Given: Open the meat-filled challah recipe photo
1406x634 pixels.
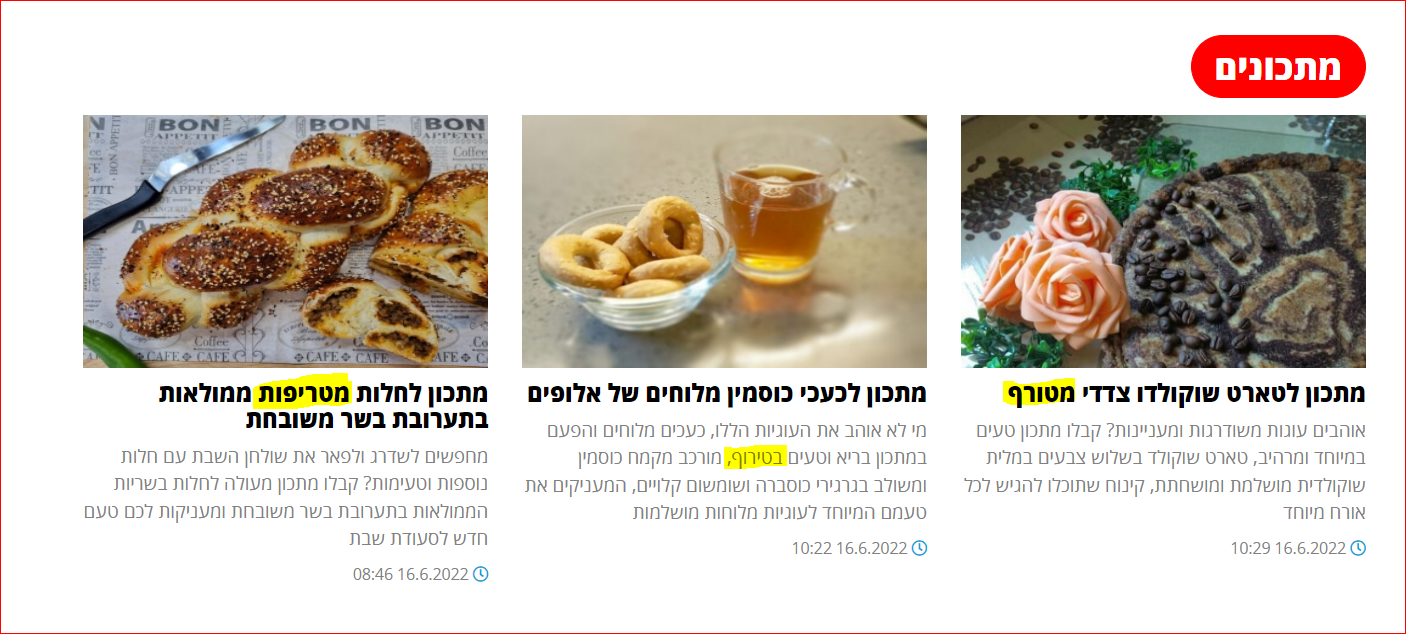Looking at the screenshot, I should (x=285, y=241).
